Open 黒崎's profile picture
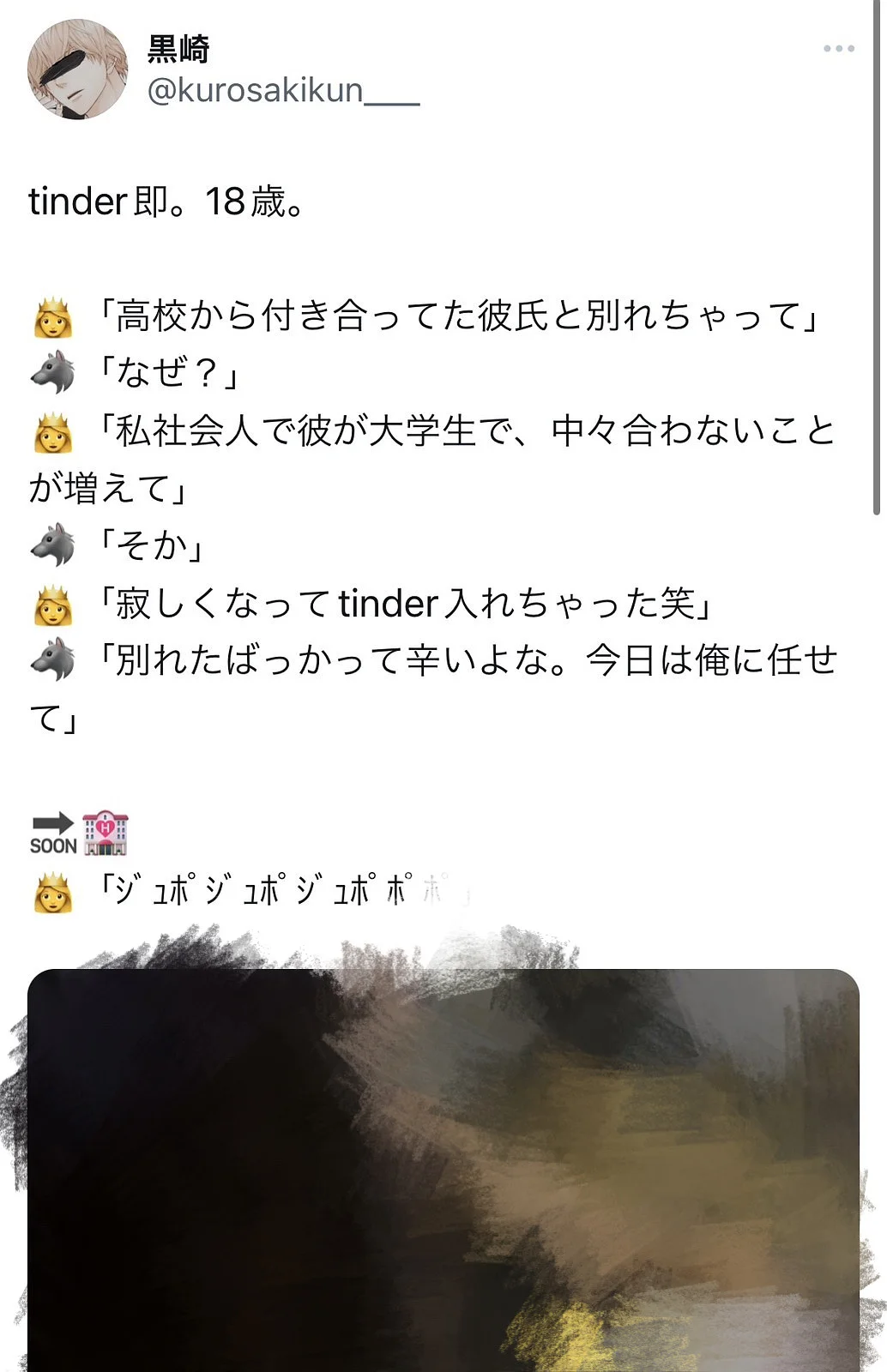 77,69
